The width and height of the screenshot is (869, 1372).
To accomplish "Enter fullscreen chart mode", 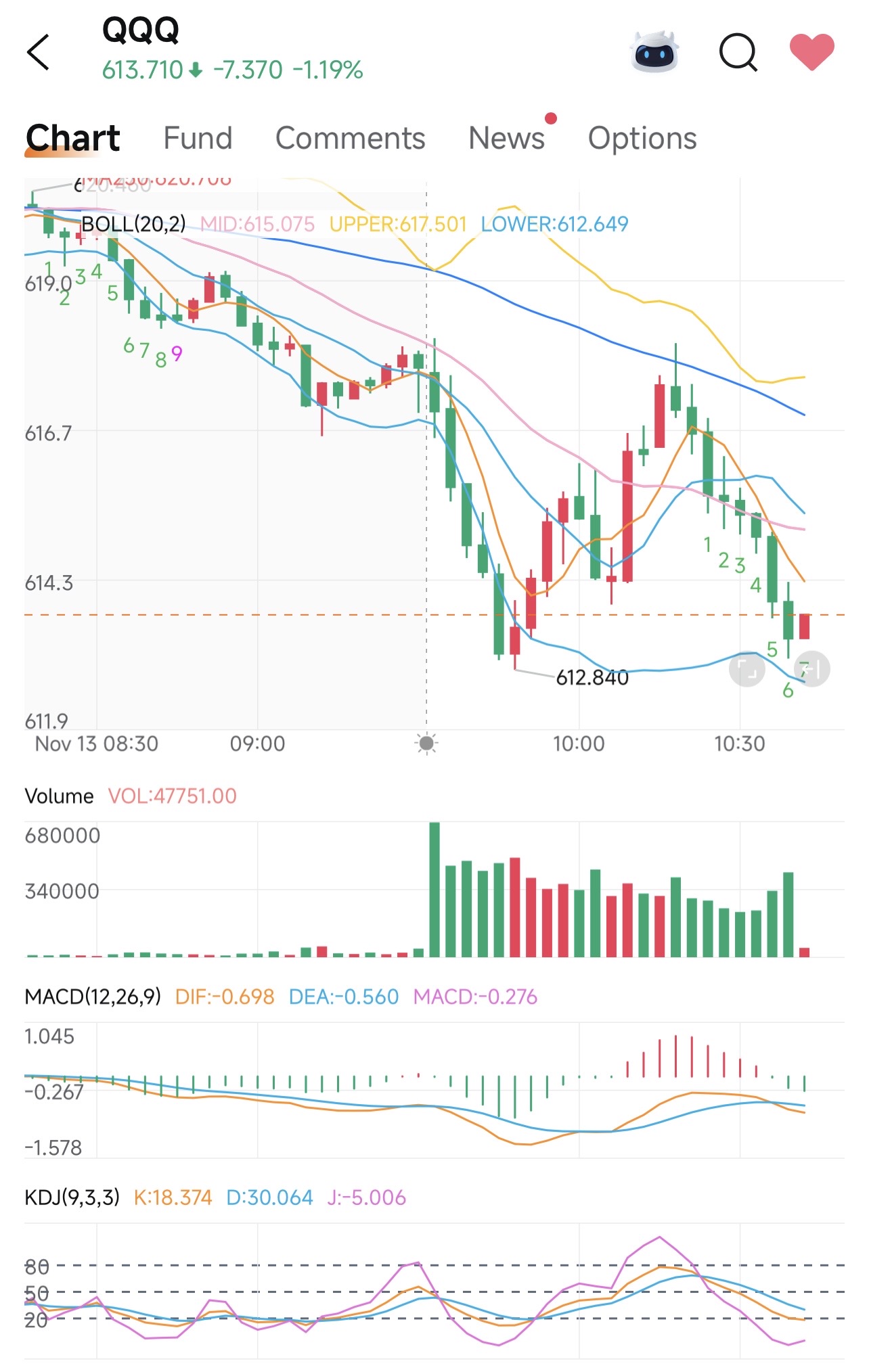I will pyautogui.click(x=748, y=668).
